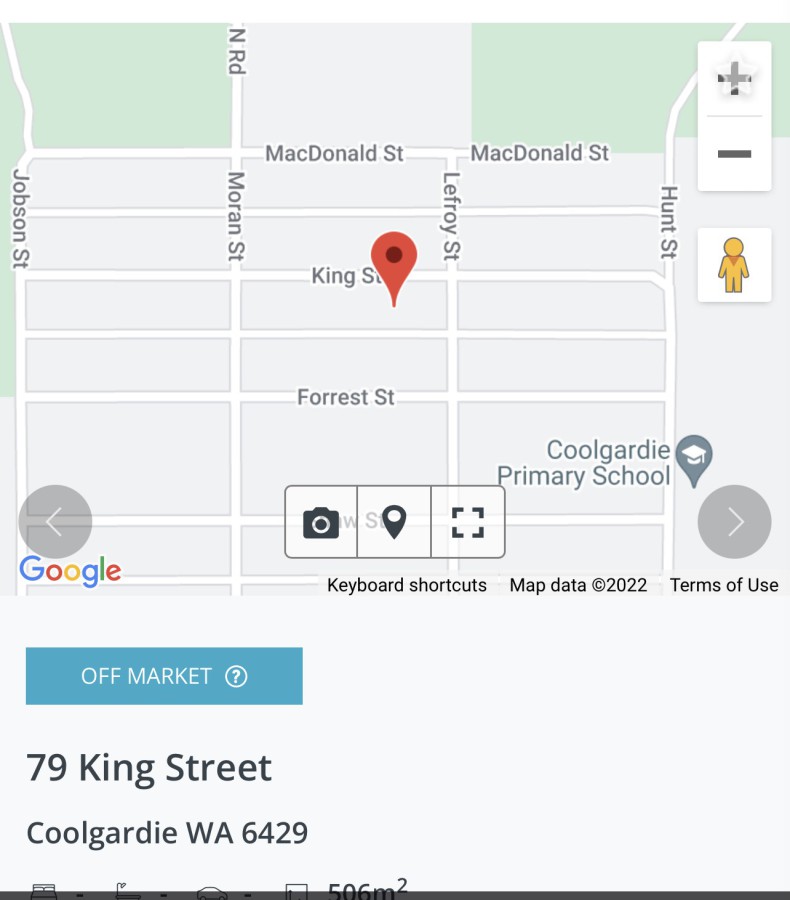This screenshot has width=790, height=900.
Task: Open Keyboard shortcuts for the map
Action: [407, 585]
